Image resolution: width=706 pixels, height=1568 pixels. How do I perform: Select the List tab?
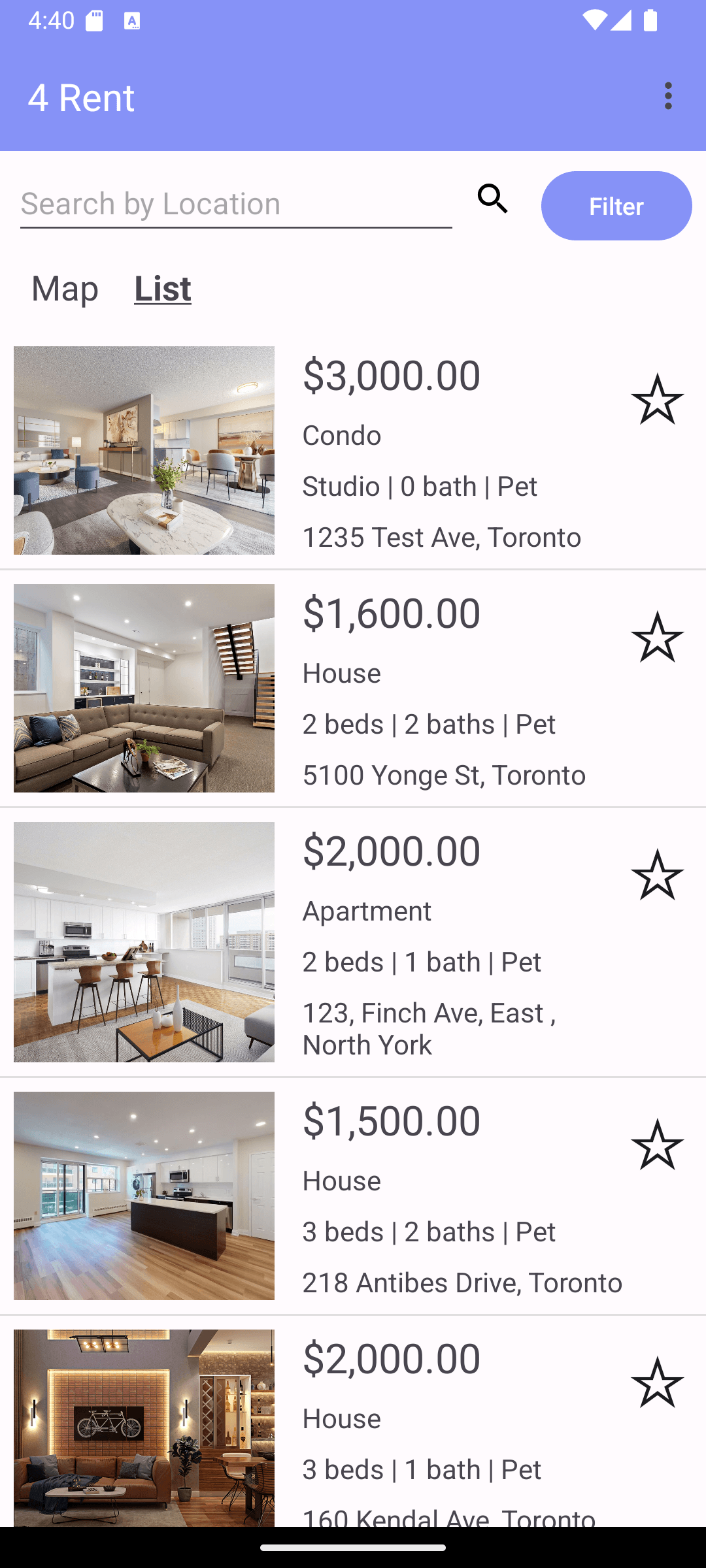162,288
